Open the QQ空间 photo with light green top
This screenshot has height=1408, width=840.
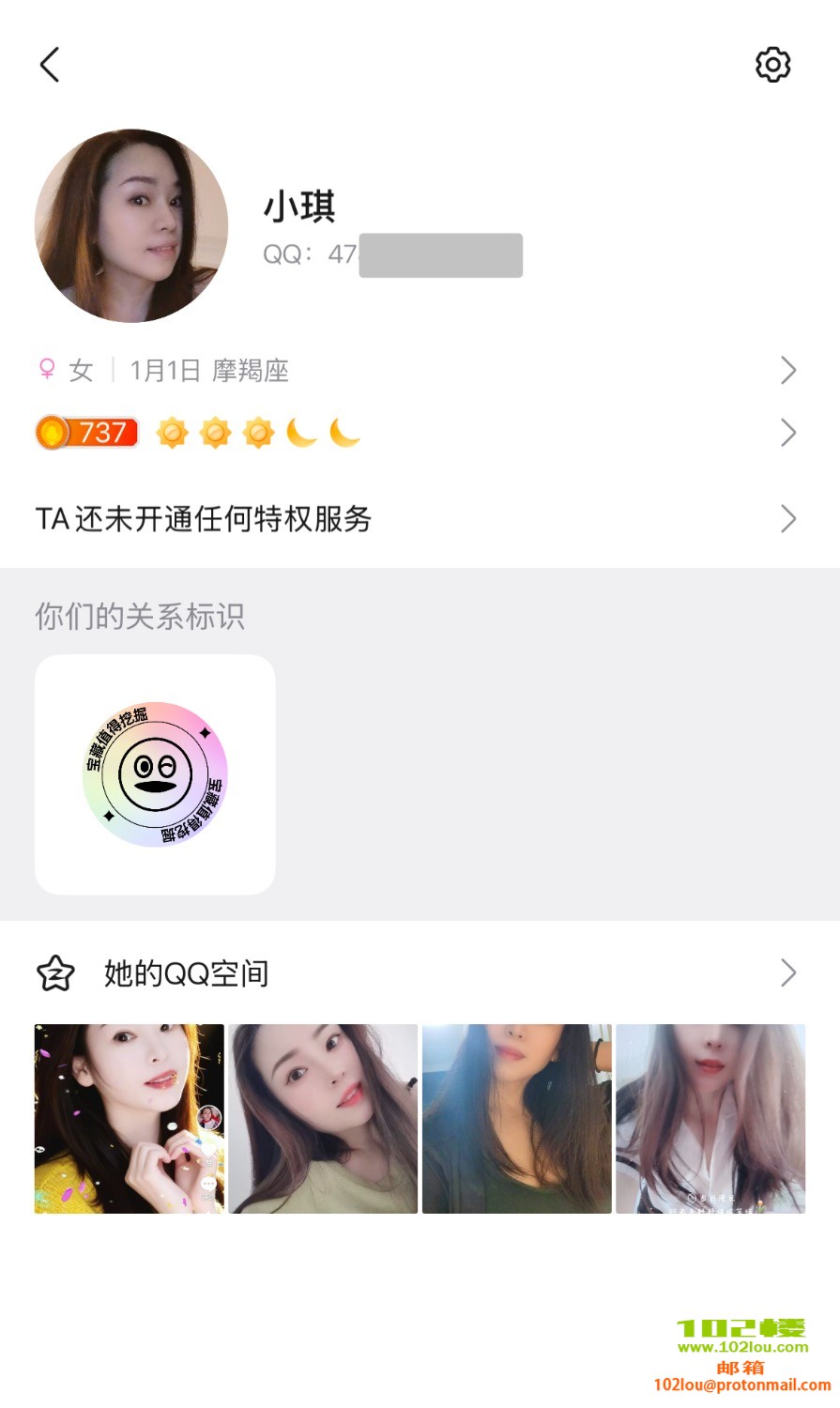point(323,1119)
